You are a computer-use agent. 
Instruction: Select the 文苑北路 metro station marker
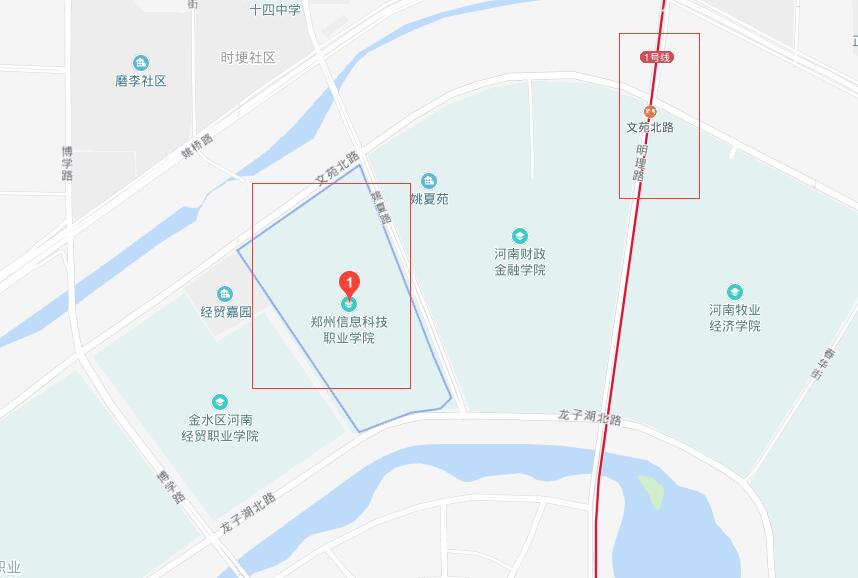tap(650, 112)
